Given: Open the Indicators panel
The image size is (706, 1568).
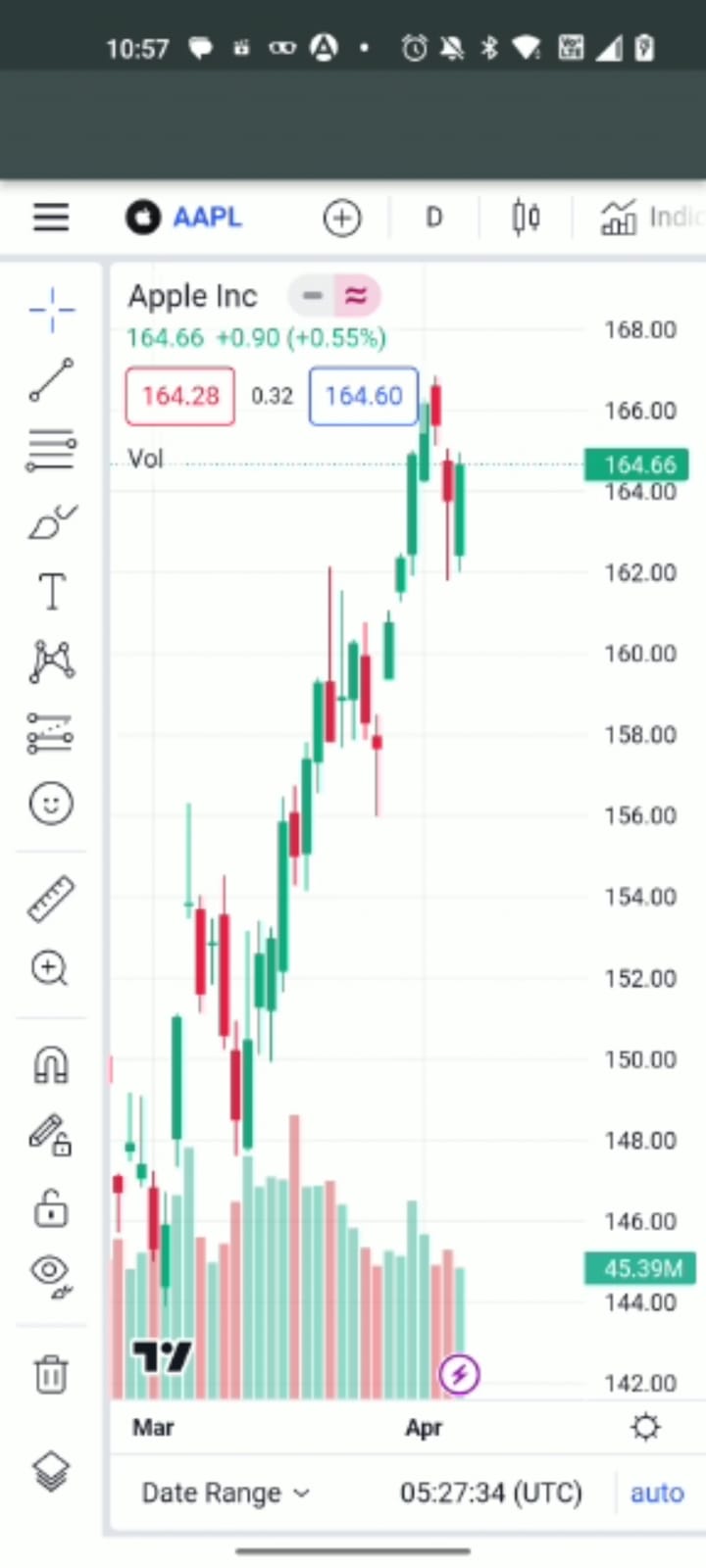Looking at the screenshot, I should click(652, 218).
